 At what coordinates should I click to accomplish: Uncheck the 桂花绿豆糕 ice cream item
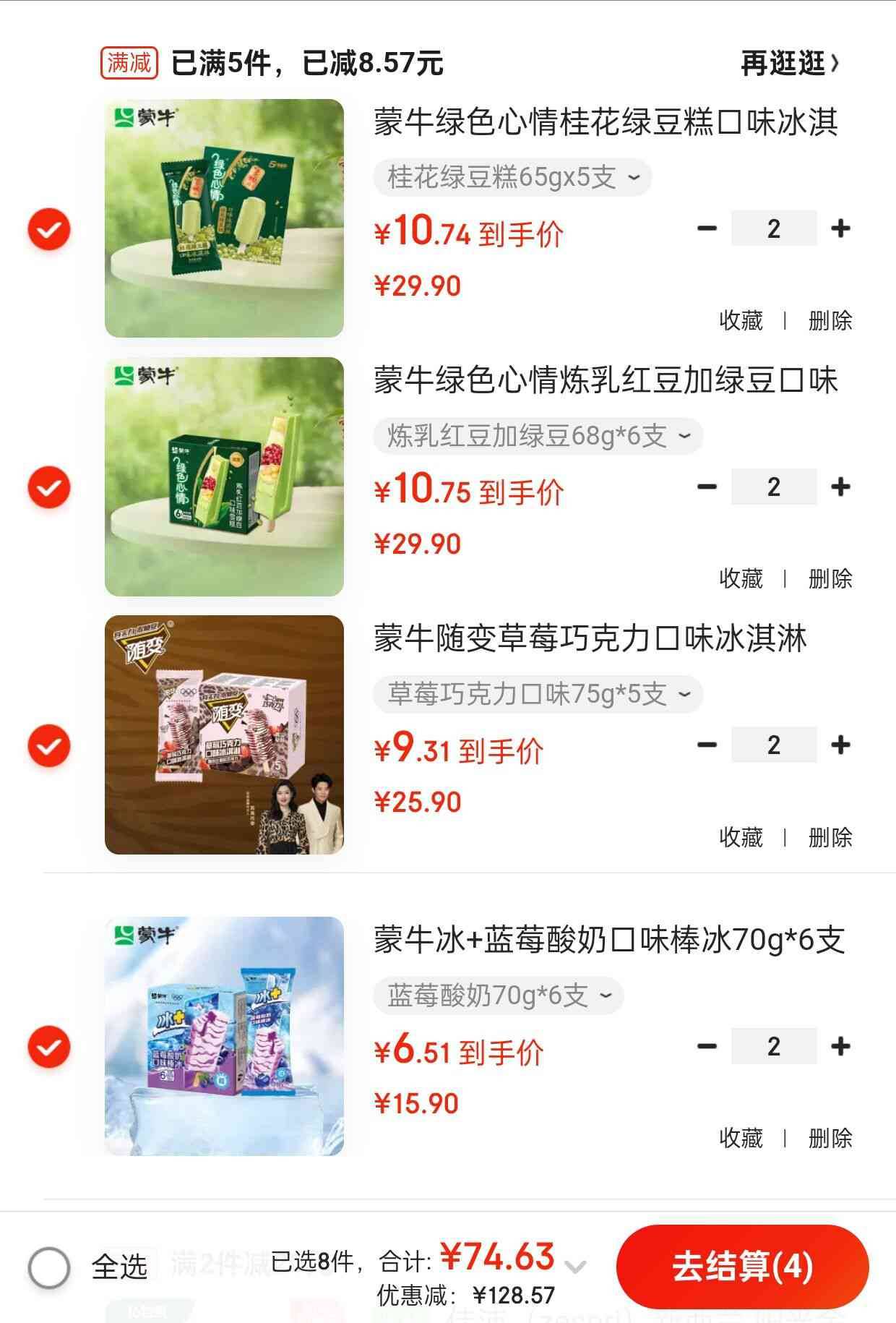(x=49, y=230)
